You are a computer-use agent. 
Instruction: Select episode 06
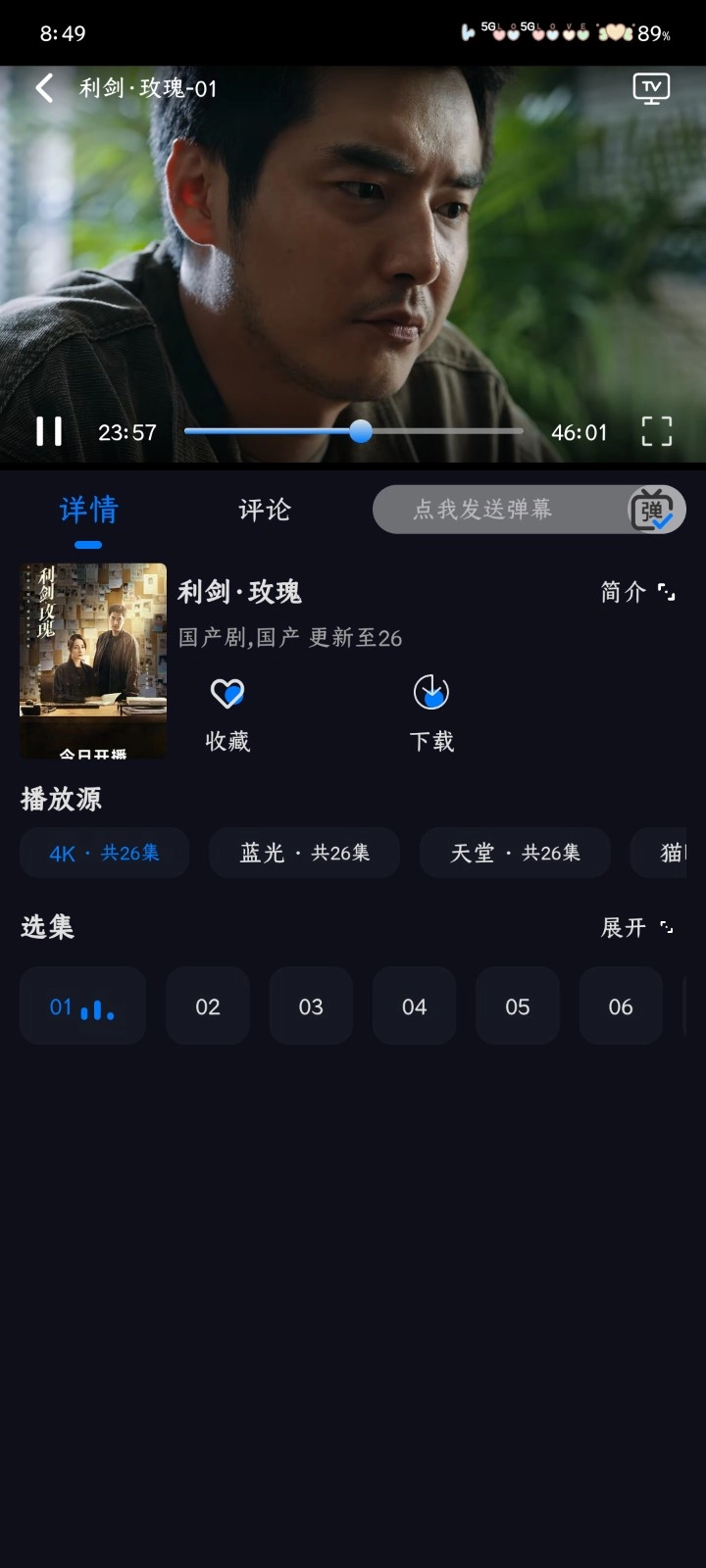[620, 1005]
